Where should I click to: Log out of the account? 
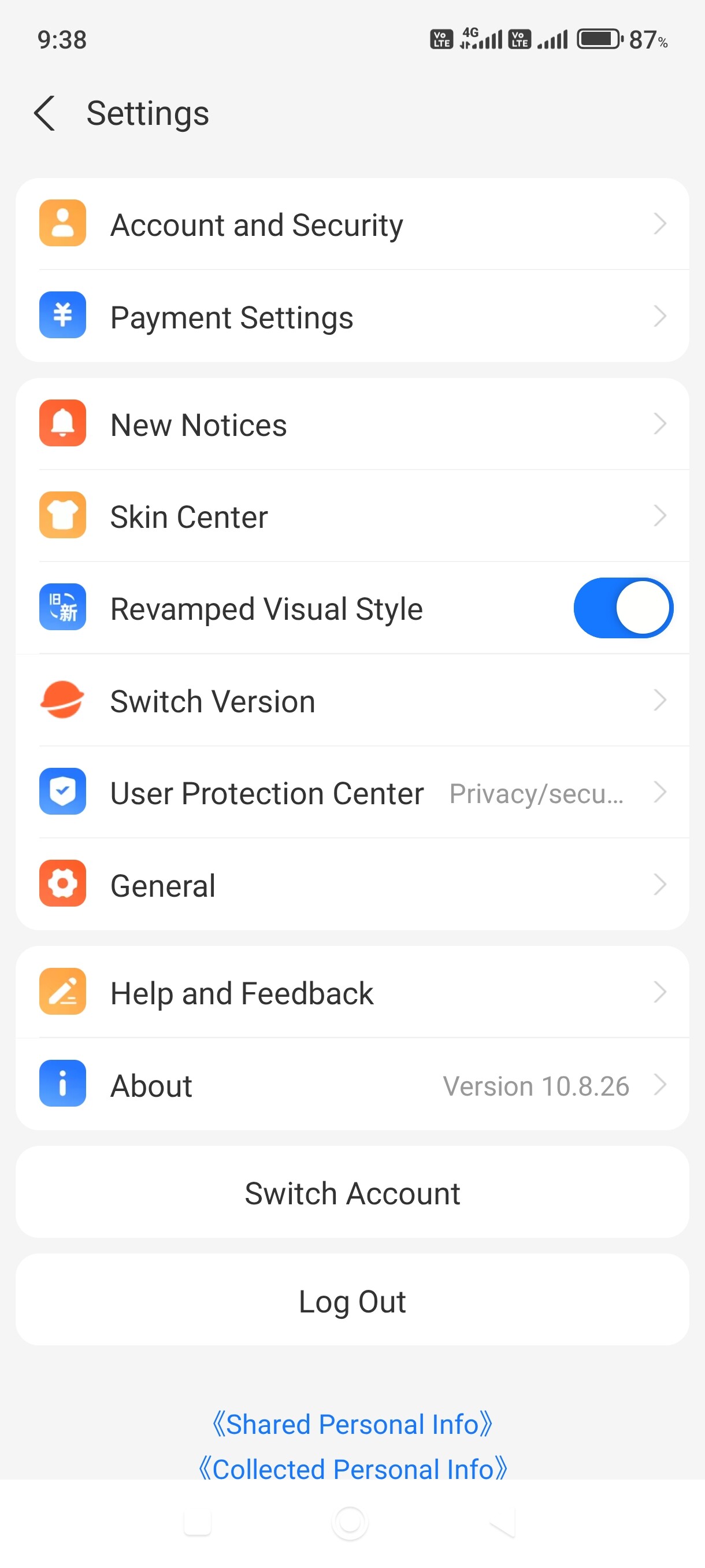click(x=351, y=1300)
